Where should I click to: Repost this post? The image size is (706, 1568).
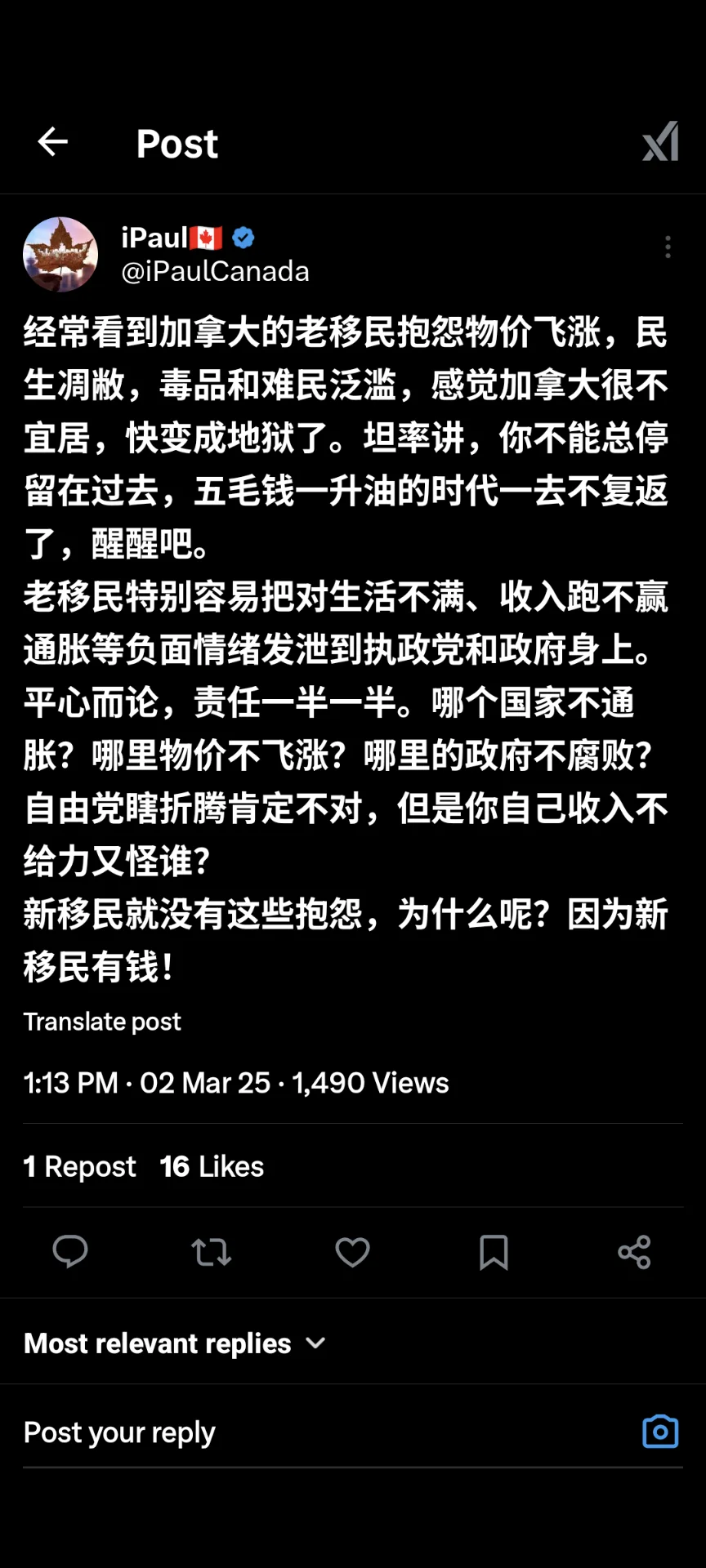212,1251
